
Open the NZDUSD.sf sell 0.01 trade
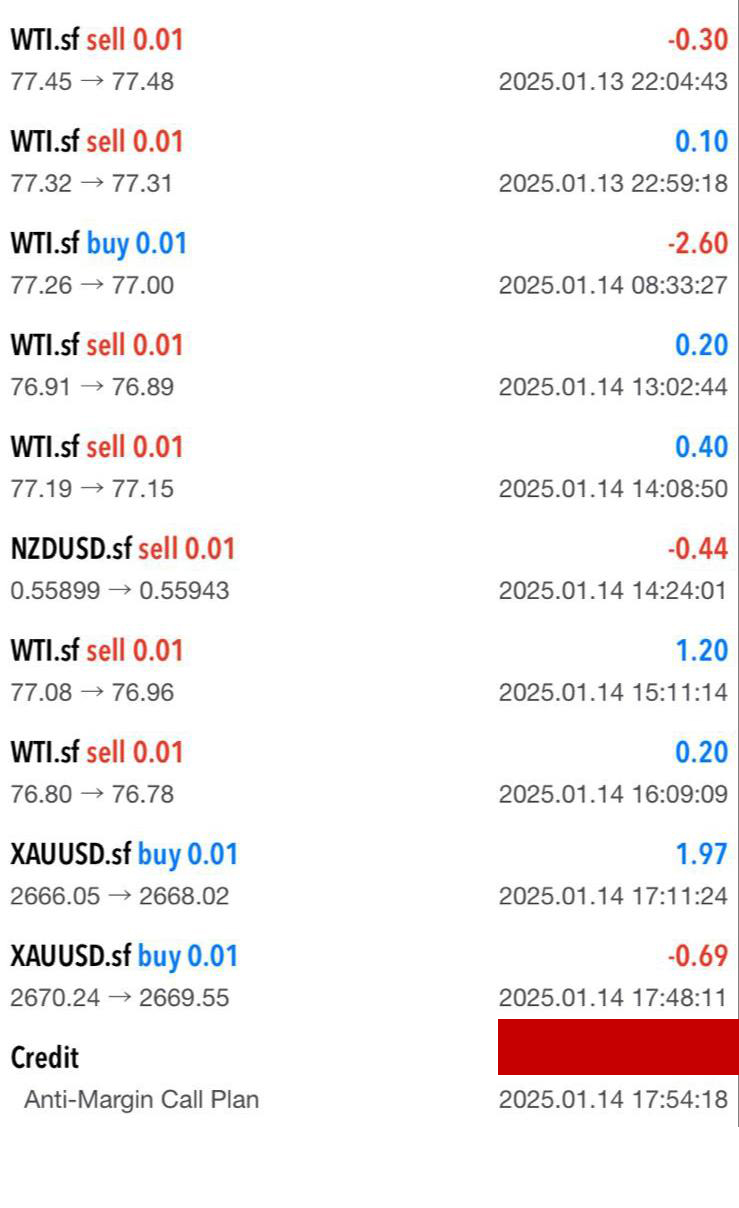[x=369, y=569]
